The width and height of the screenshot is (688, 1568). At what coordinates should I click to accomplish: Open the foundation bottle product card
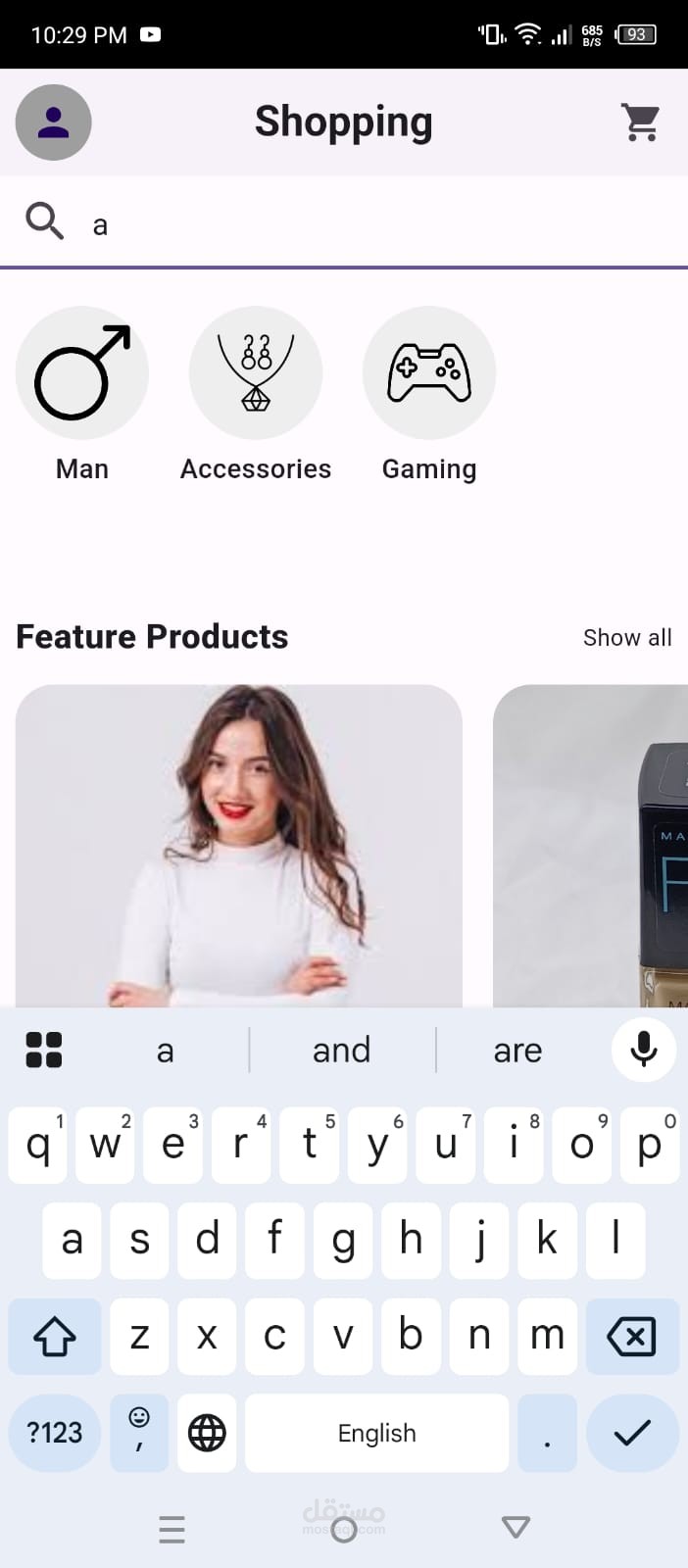[x=591, y=846]
